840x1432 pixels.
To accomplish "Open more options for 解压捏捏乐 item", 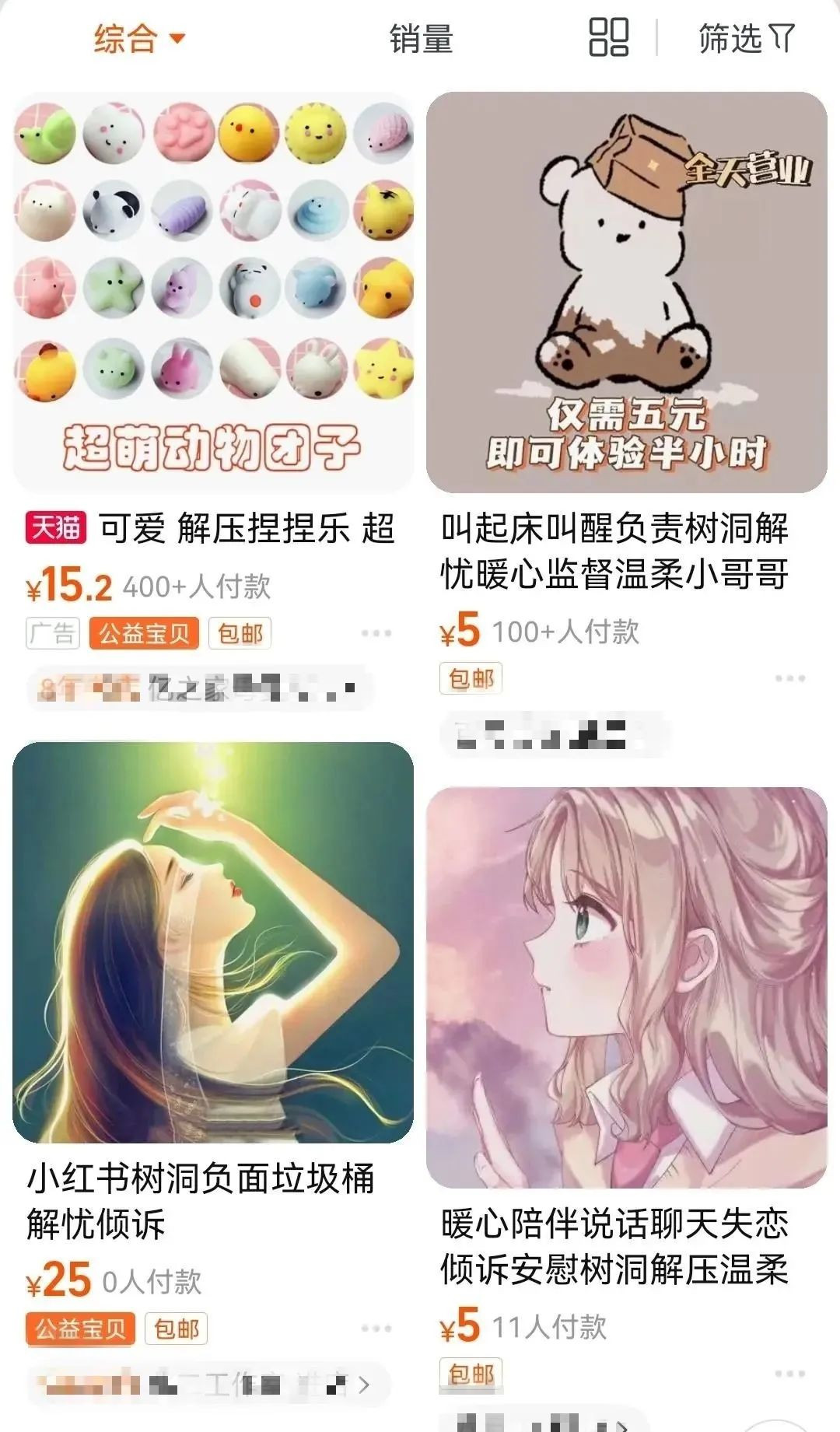I will coord(376,634).
